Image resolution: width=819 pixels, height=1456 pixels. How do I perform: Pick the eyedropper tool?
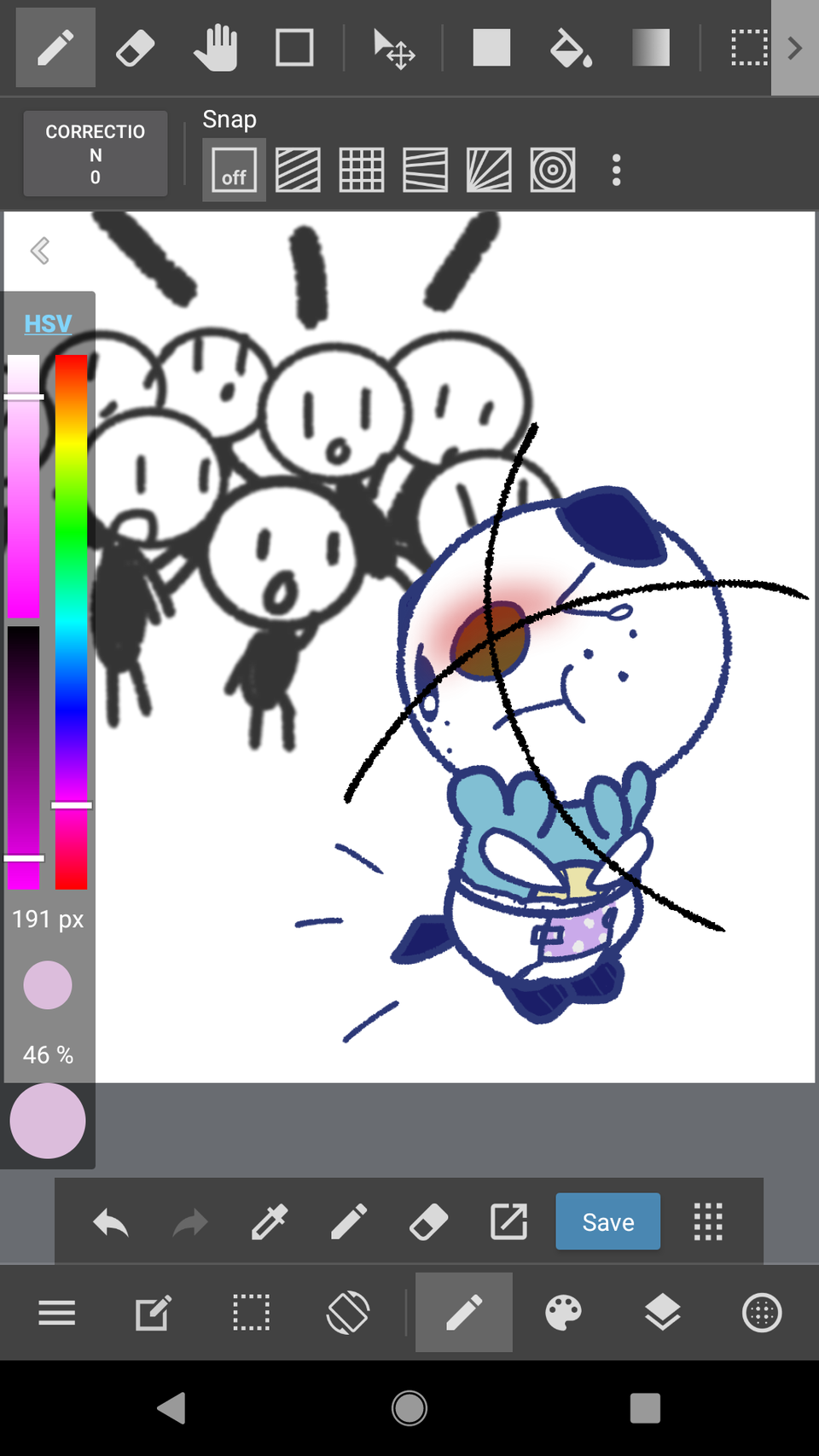270,1222
